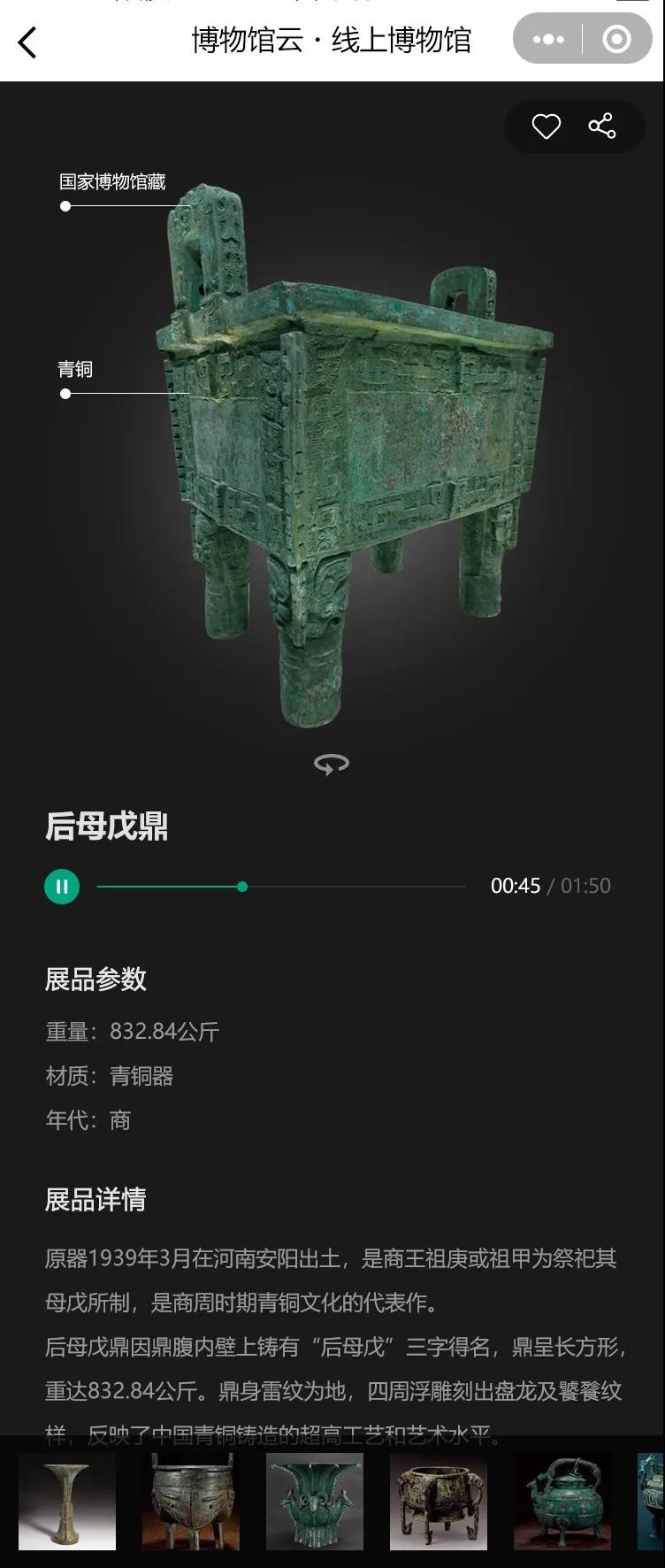
Task: Tap the rotate icon below the bronze ding
Action: 332,764
